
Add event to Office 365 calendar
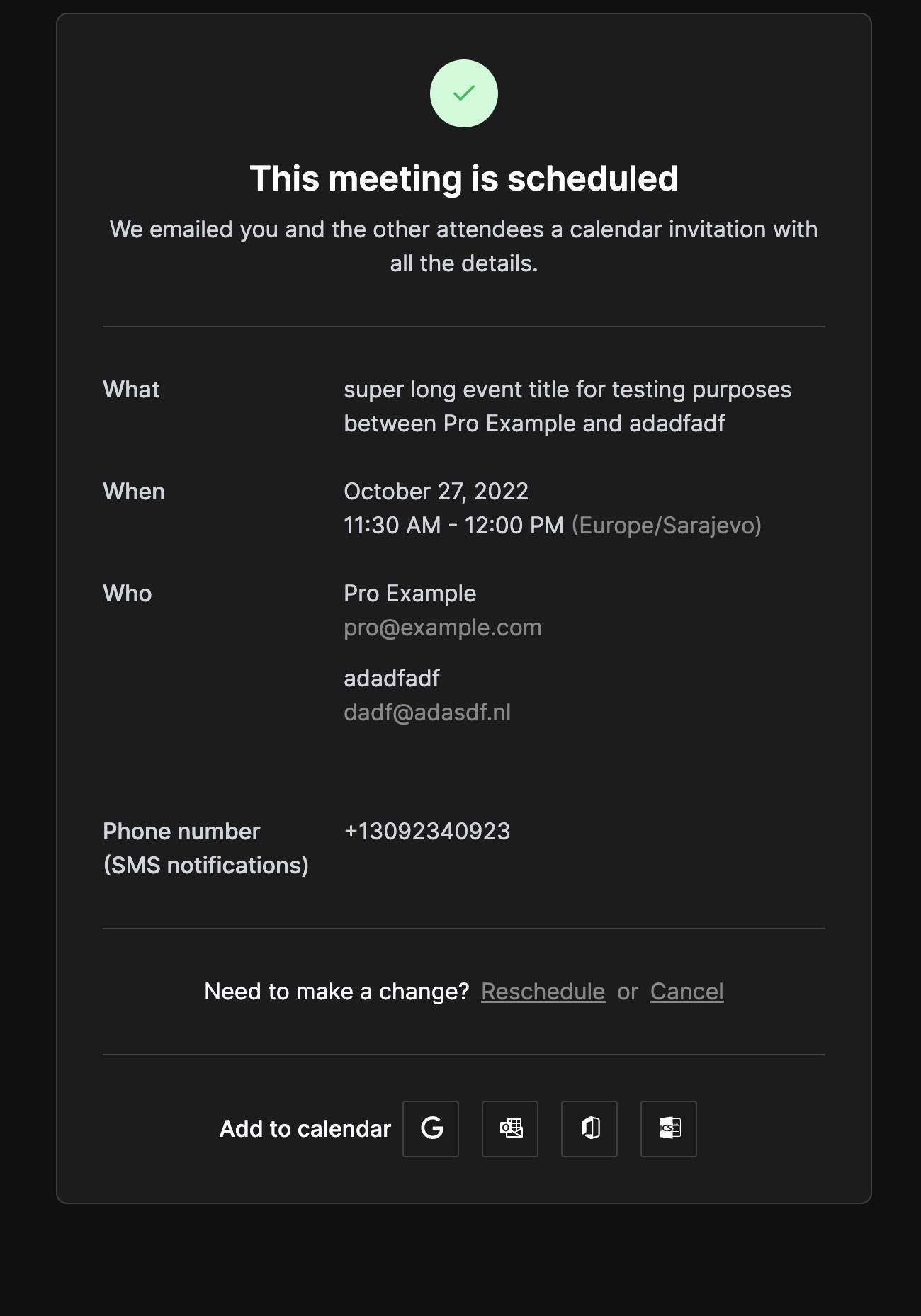(x=589, y=1129)
